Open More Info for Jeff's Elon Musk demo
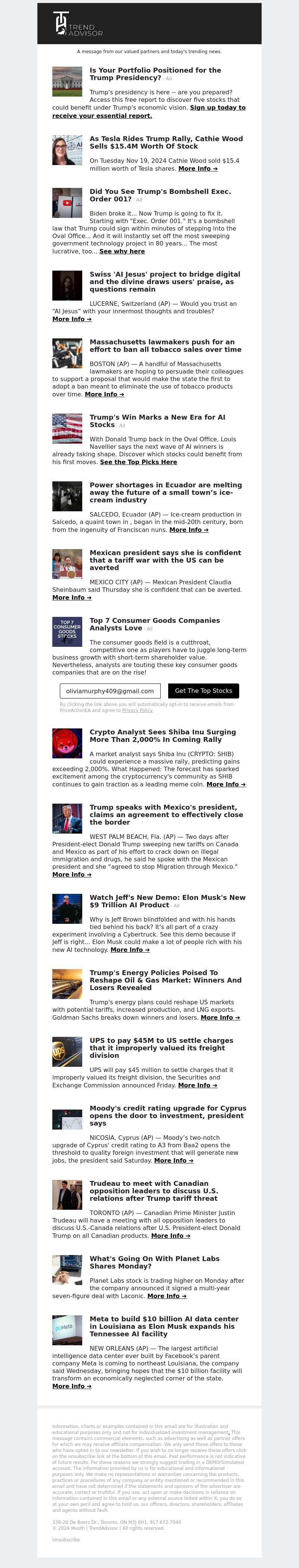299x1568 pixels. (x=129, y=950)
